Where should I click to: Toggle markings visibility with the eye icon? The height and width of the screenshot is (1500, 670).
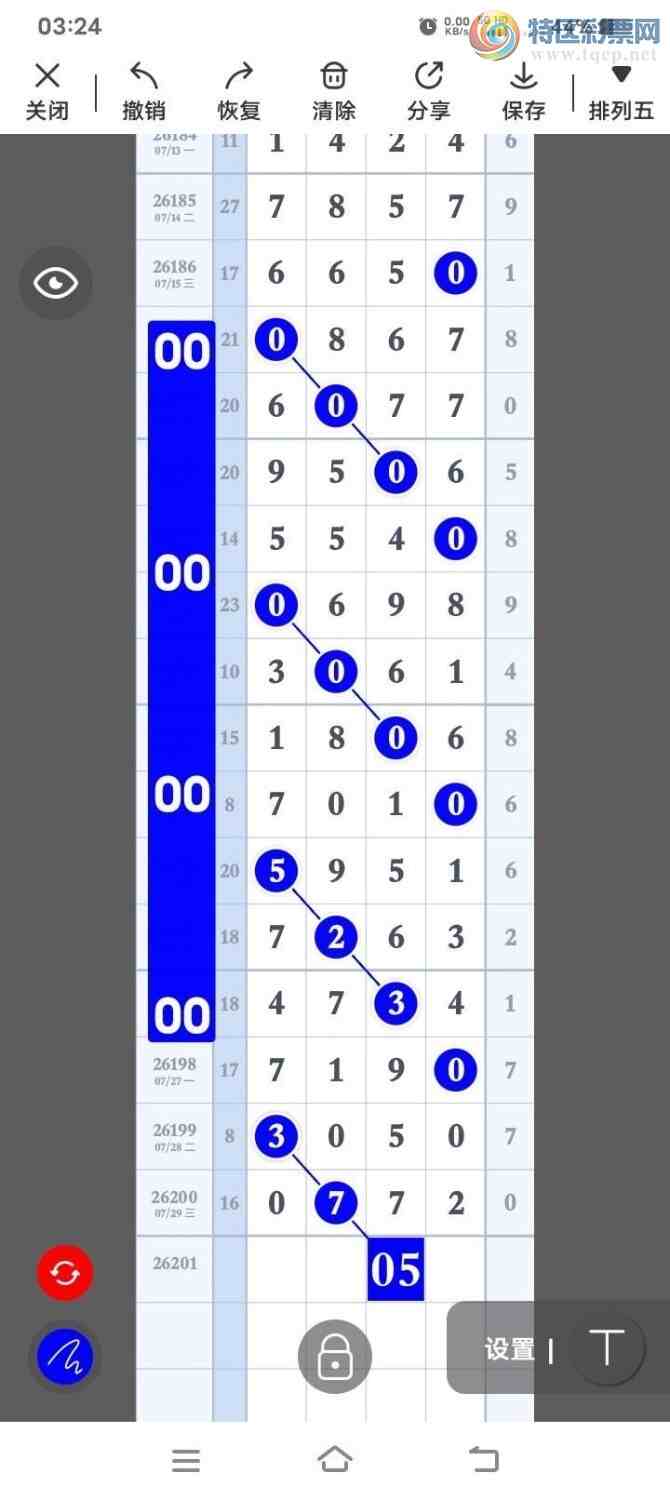[56, 283]
